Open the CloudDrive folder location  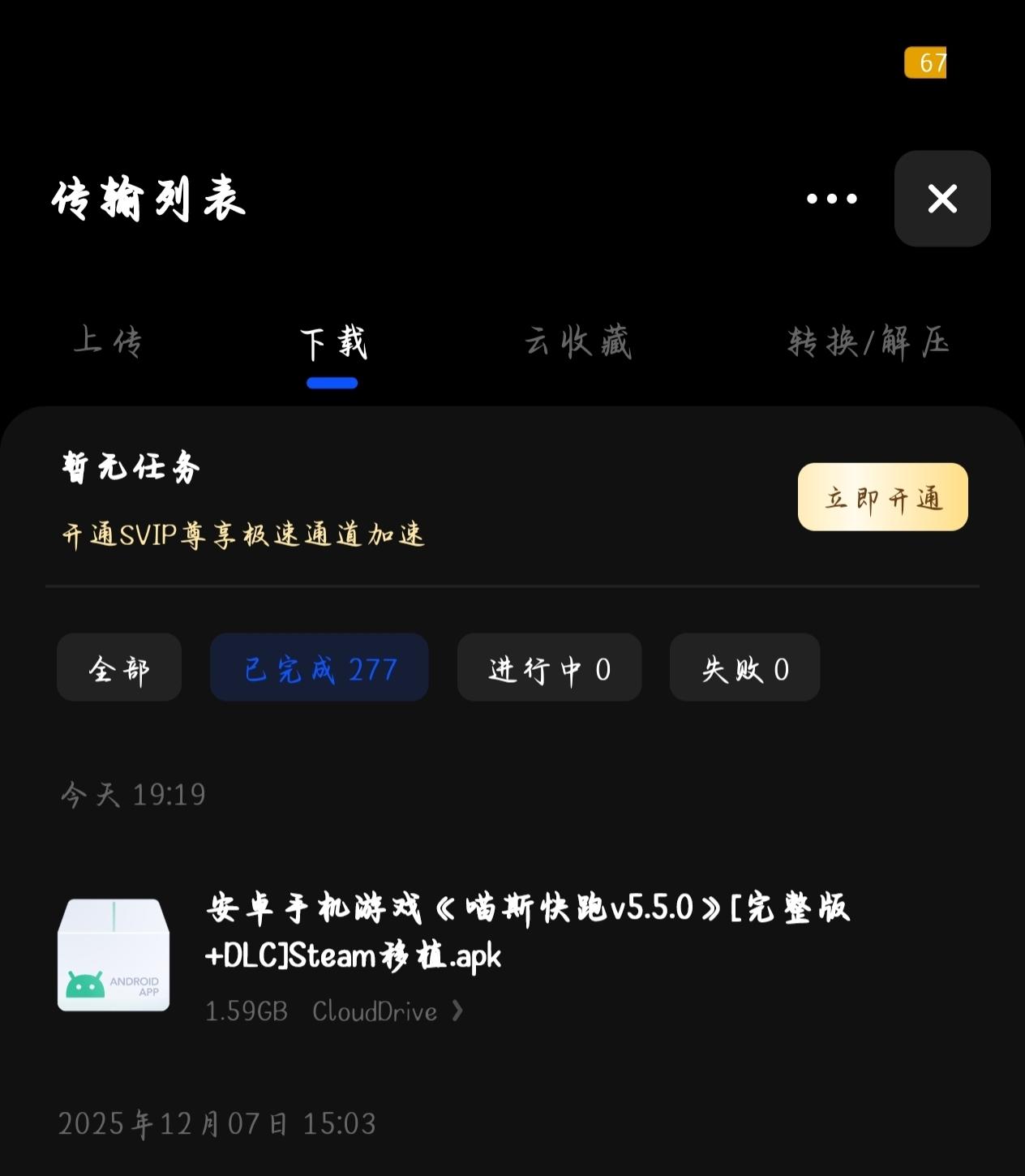point(388,1011)
